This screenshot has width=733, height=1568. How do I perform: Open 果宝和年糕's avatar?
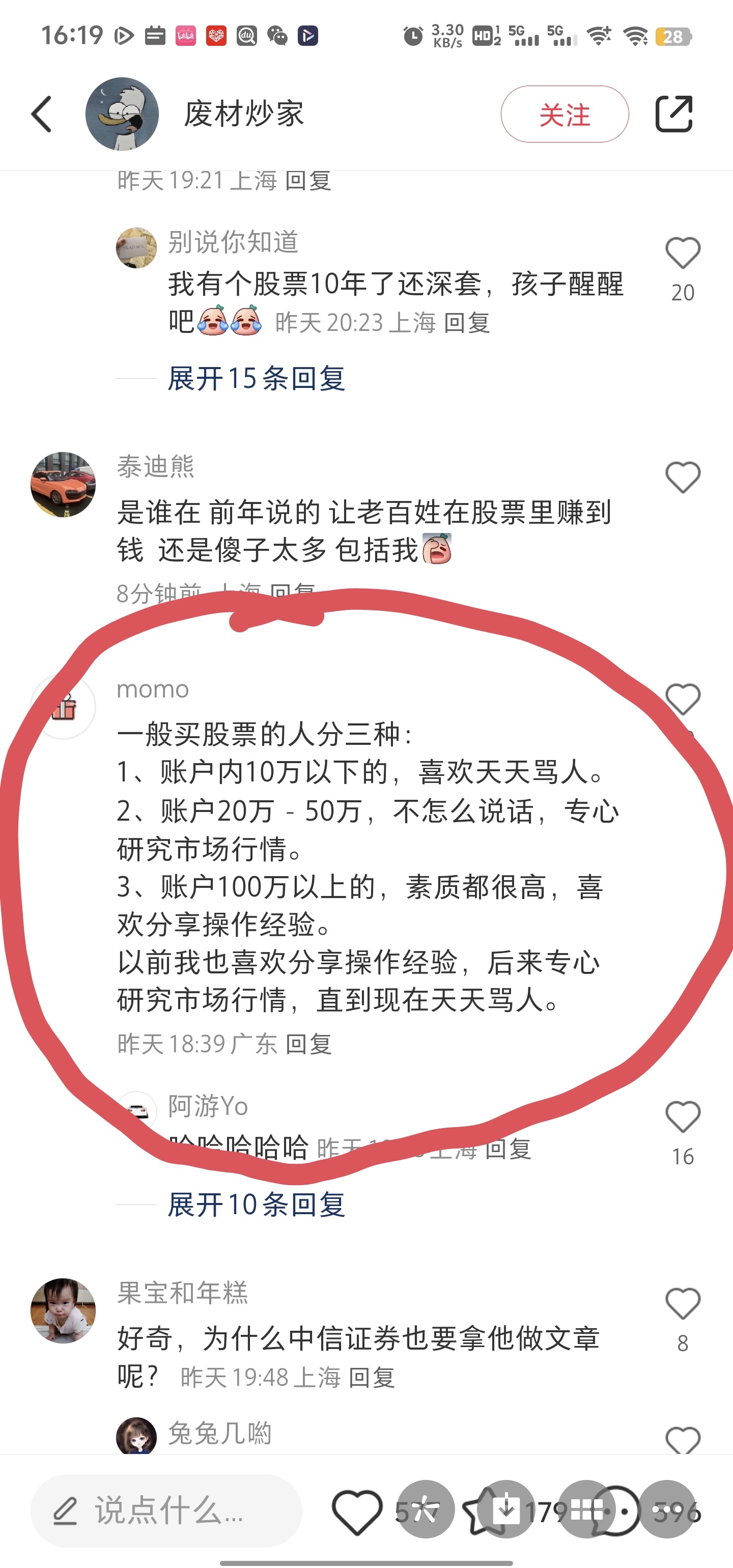[x=63, y=1310]
